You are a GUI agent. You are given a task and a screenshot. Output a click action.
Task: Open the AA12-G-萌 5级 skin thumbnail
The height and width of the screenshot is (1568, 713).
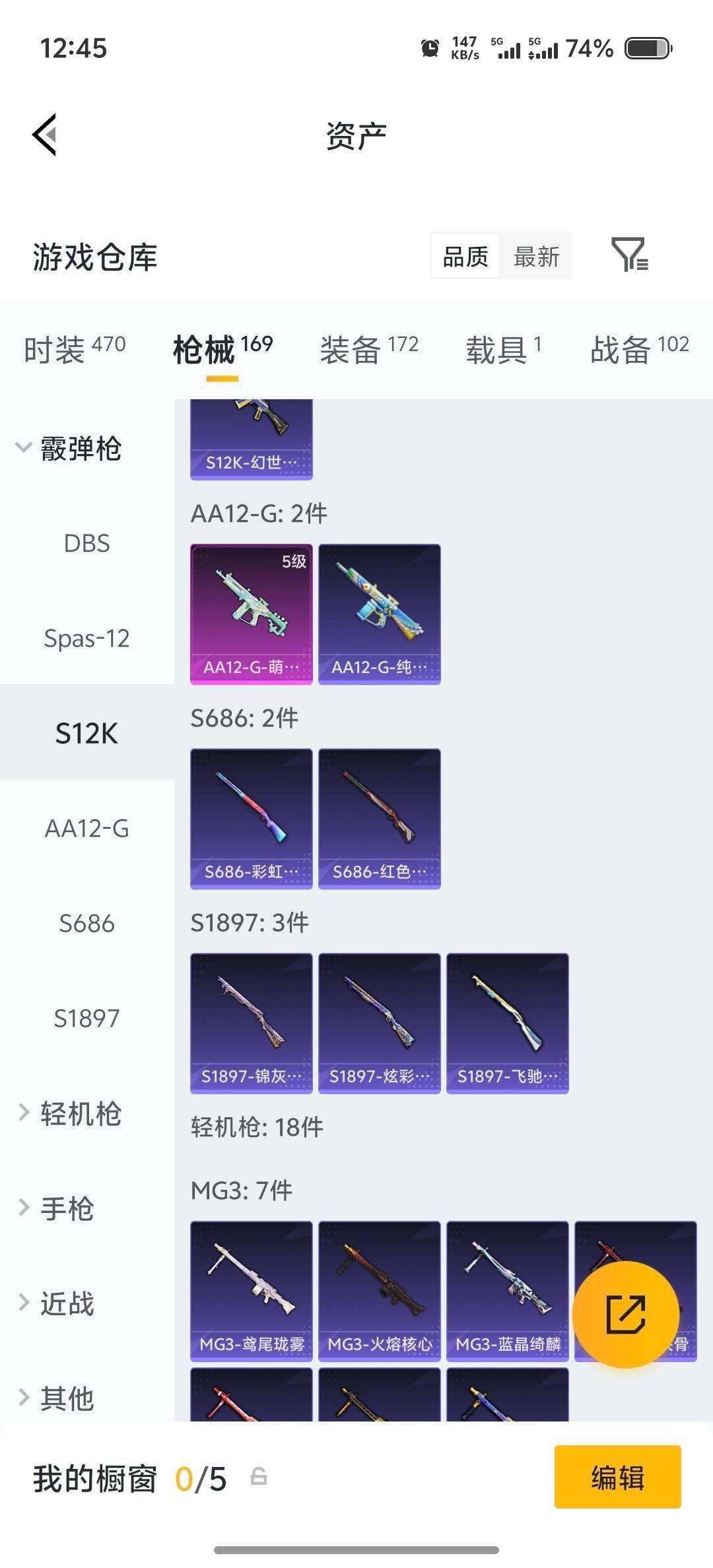[x=251, y=612]
